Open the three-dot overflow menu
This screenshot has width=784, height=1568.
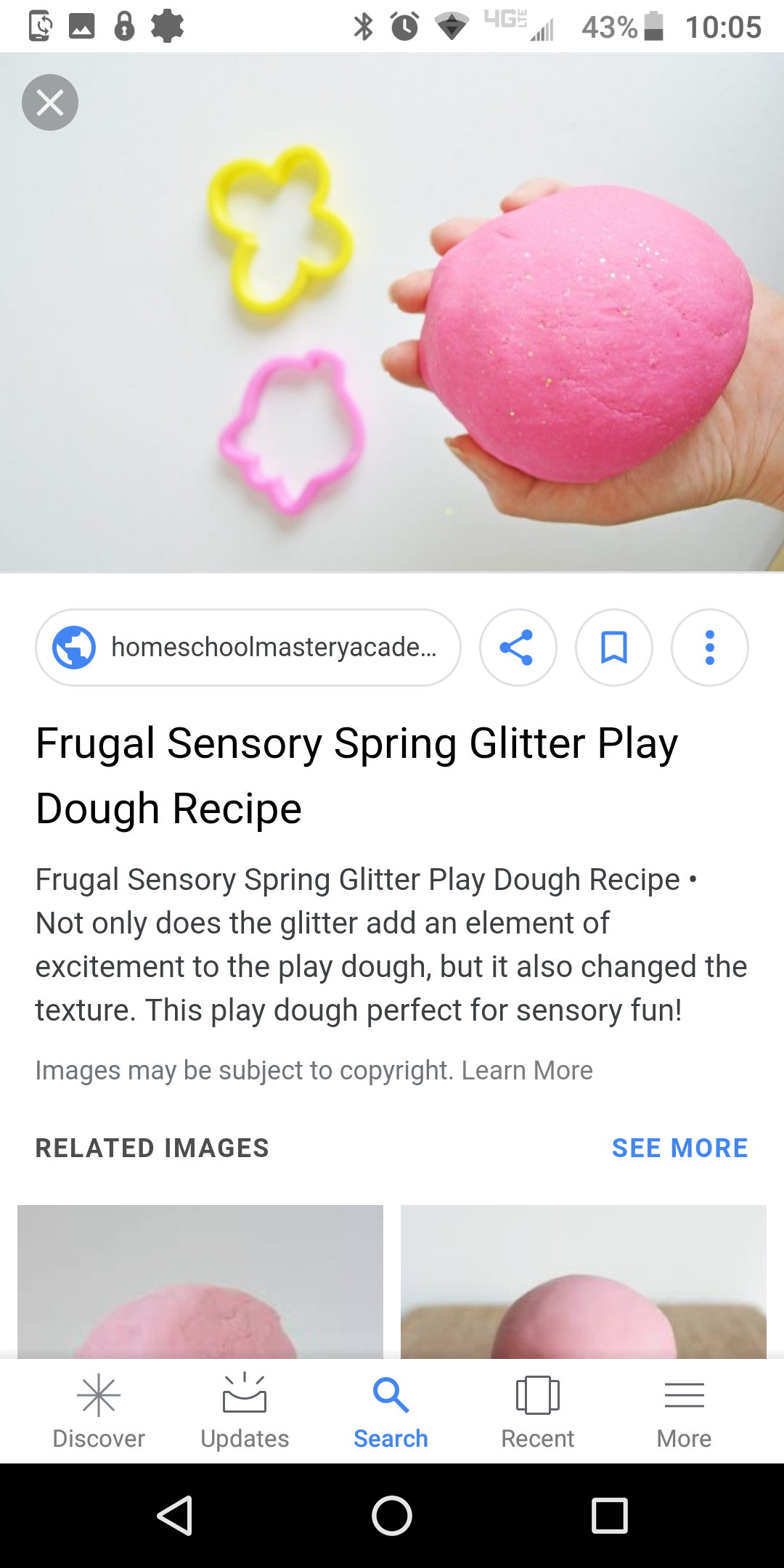(x=710, y=647)
